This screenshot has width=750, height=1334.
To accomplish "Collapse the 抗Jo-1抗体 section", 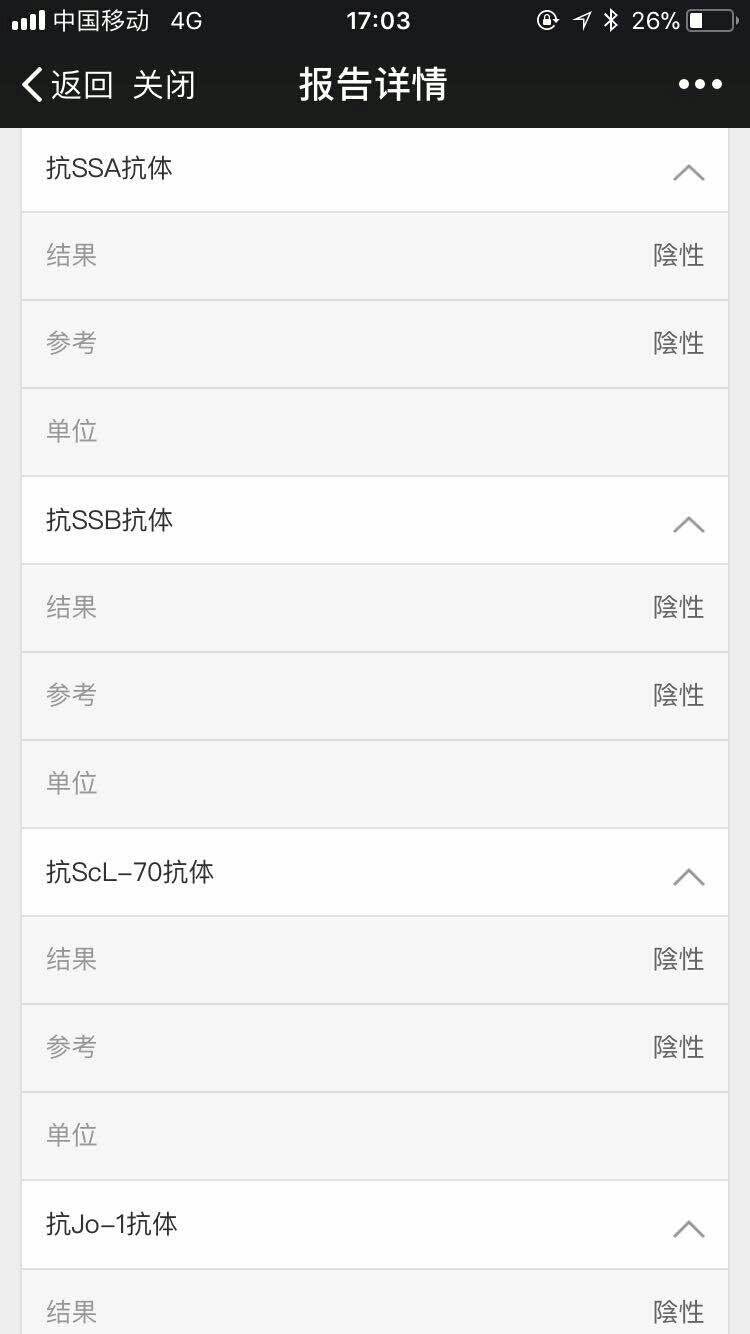I will (688, 1228).
